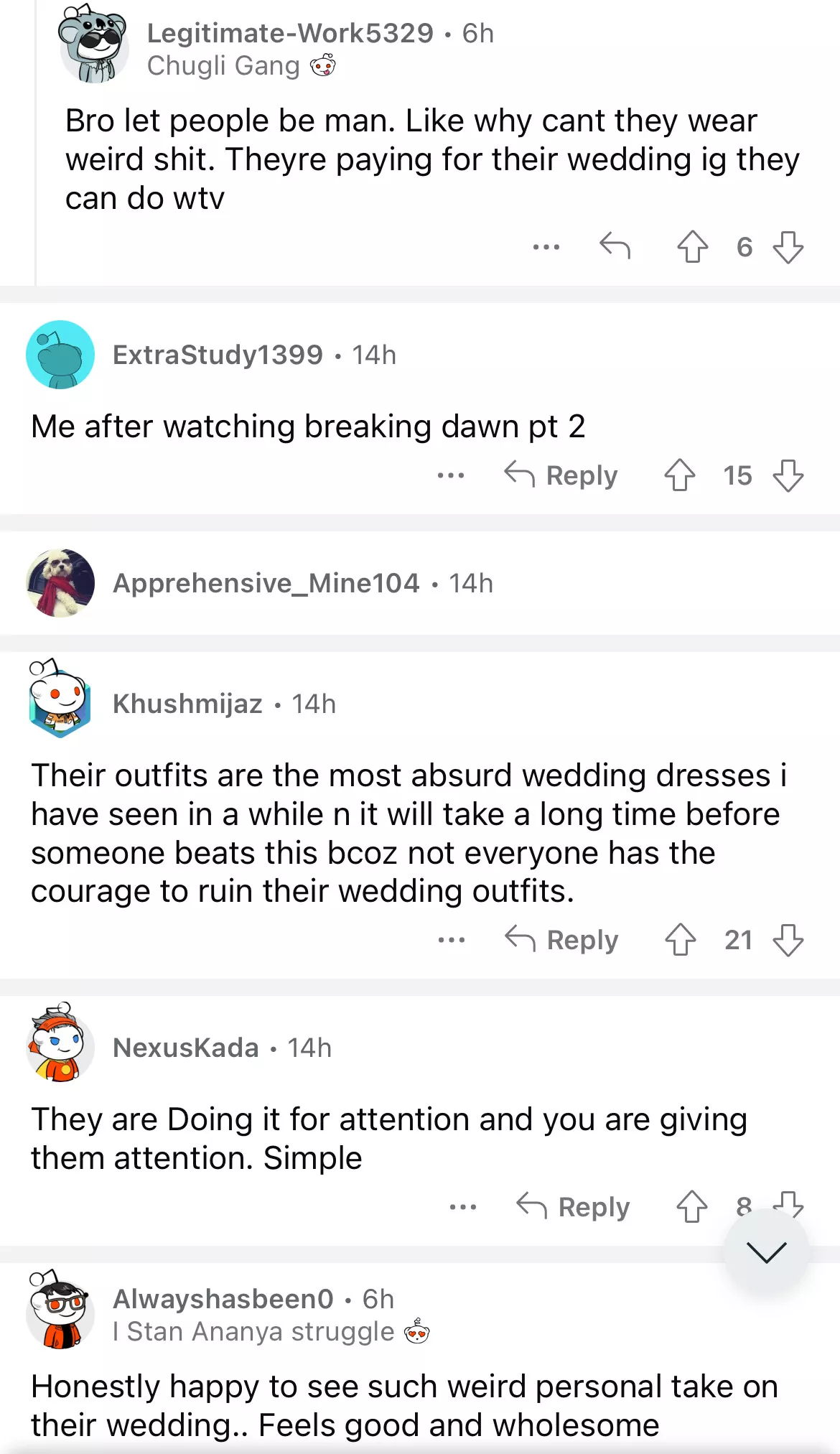View Alwayshasbeen0's user profile
The width and height of the screenshot is (840, 1454).
tap(223, 1299)
